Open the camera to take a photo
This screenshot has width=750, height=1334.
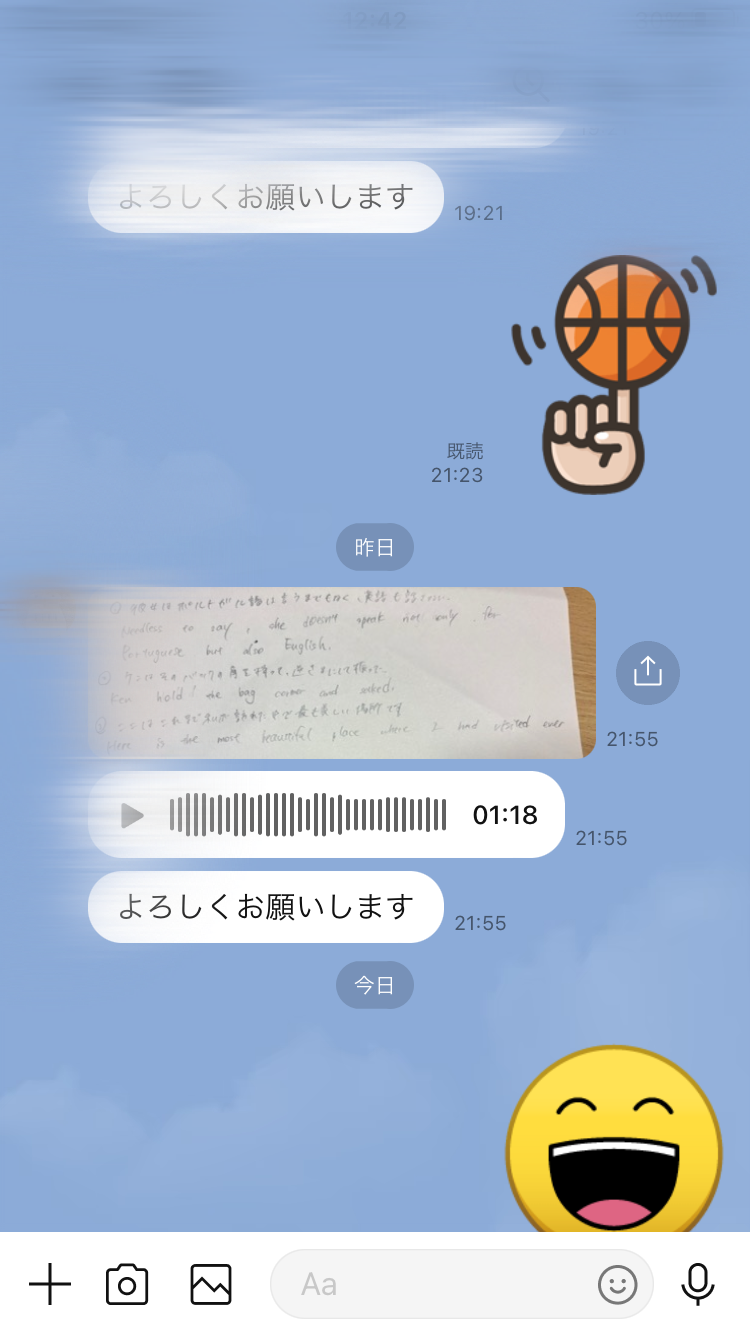(127, 1284)
